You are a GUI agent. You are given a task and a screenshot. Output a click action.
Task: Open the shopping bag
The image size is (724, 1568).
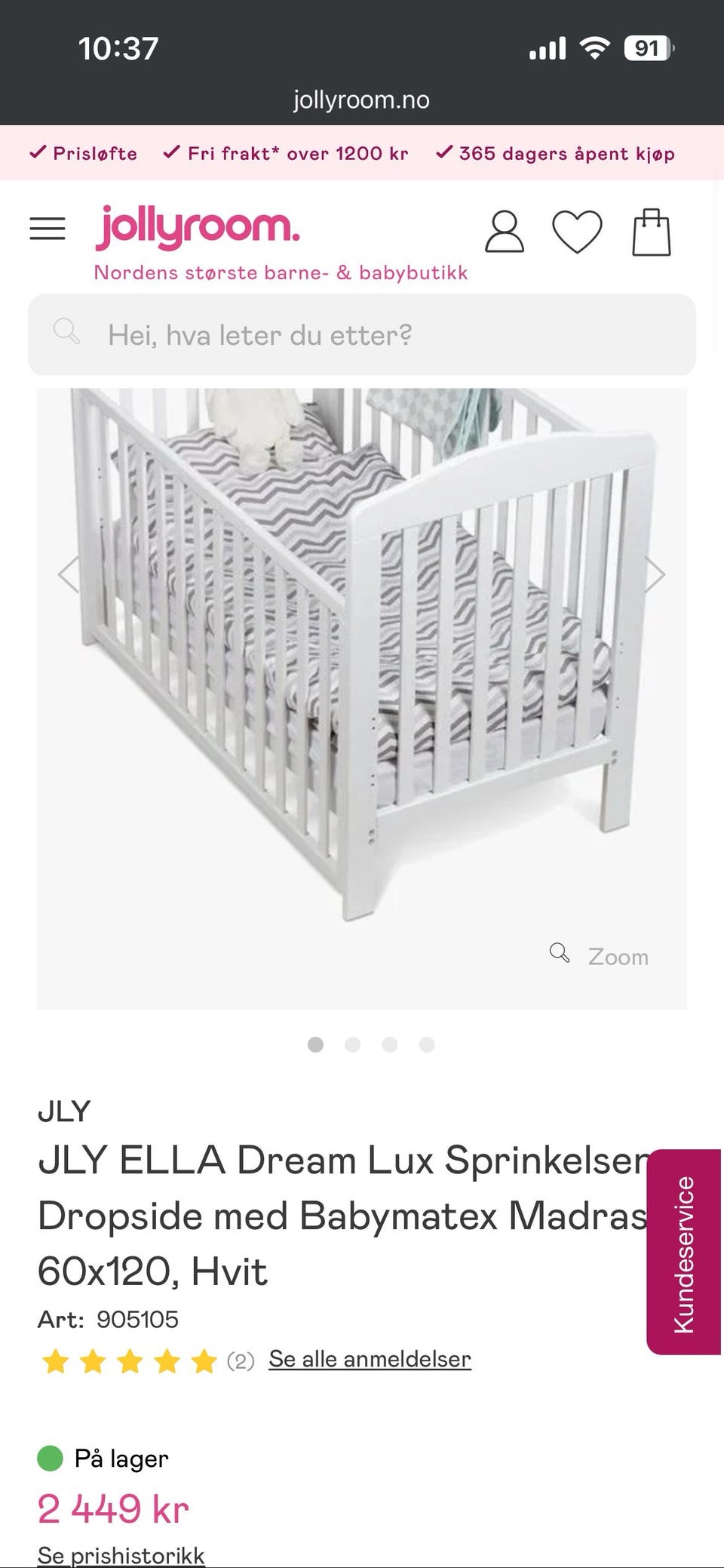point(651,232)
